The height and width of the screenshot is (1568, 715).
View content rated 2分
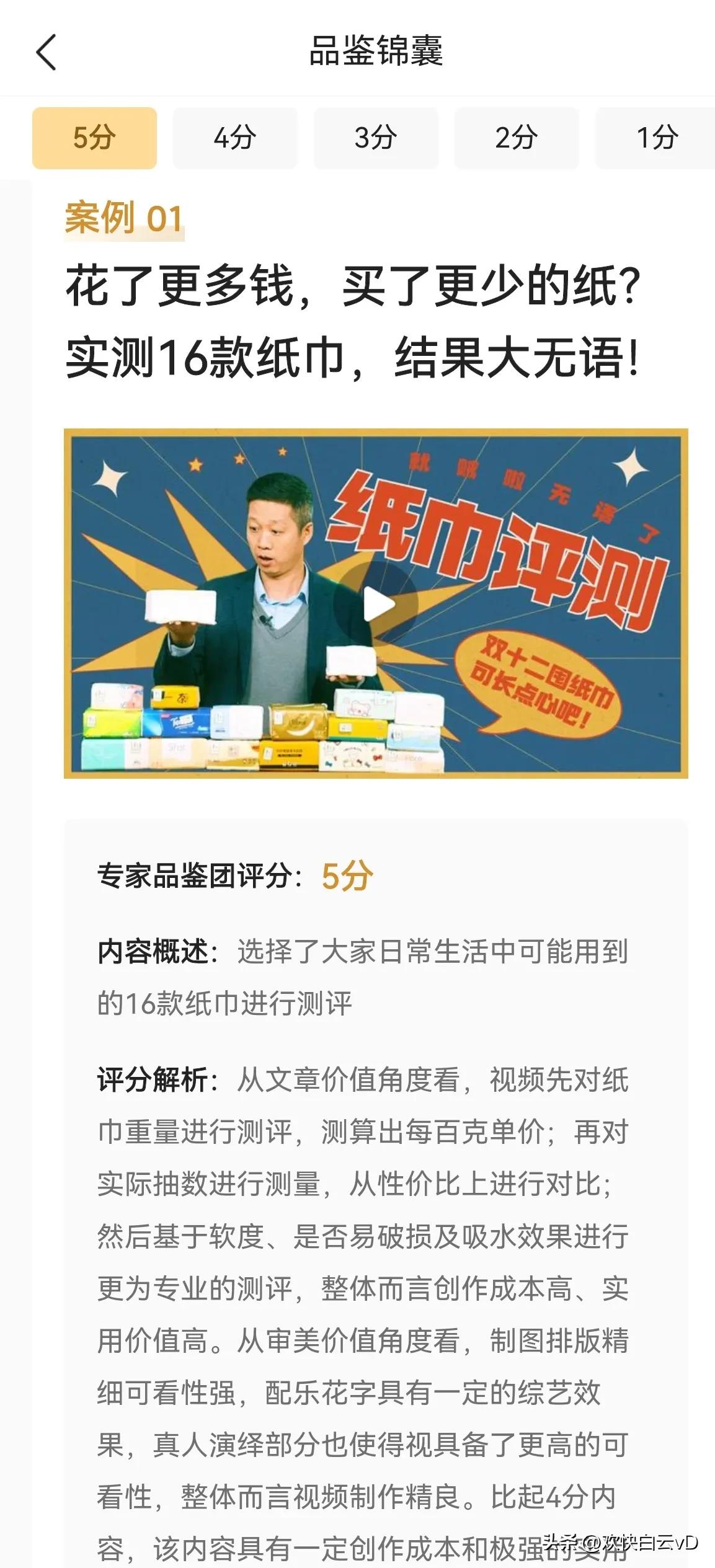click(x=516, y=139)
